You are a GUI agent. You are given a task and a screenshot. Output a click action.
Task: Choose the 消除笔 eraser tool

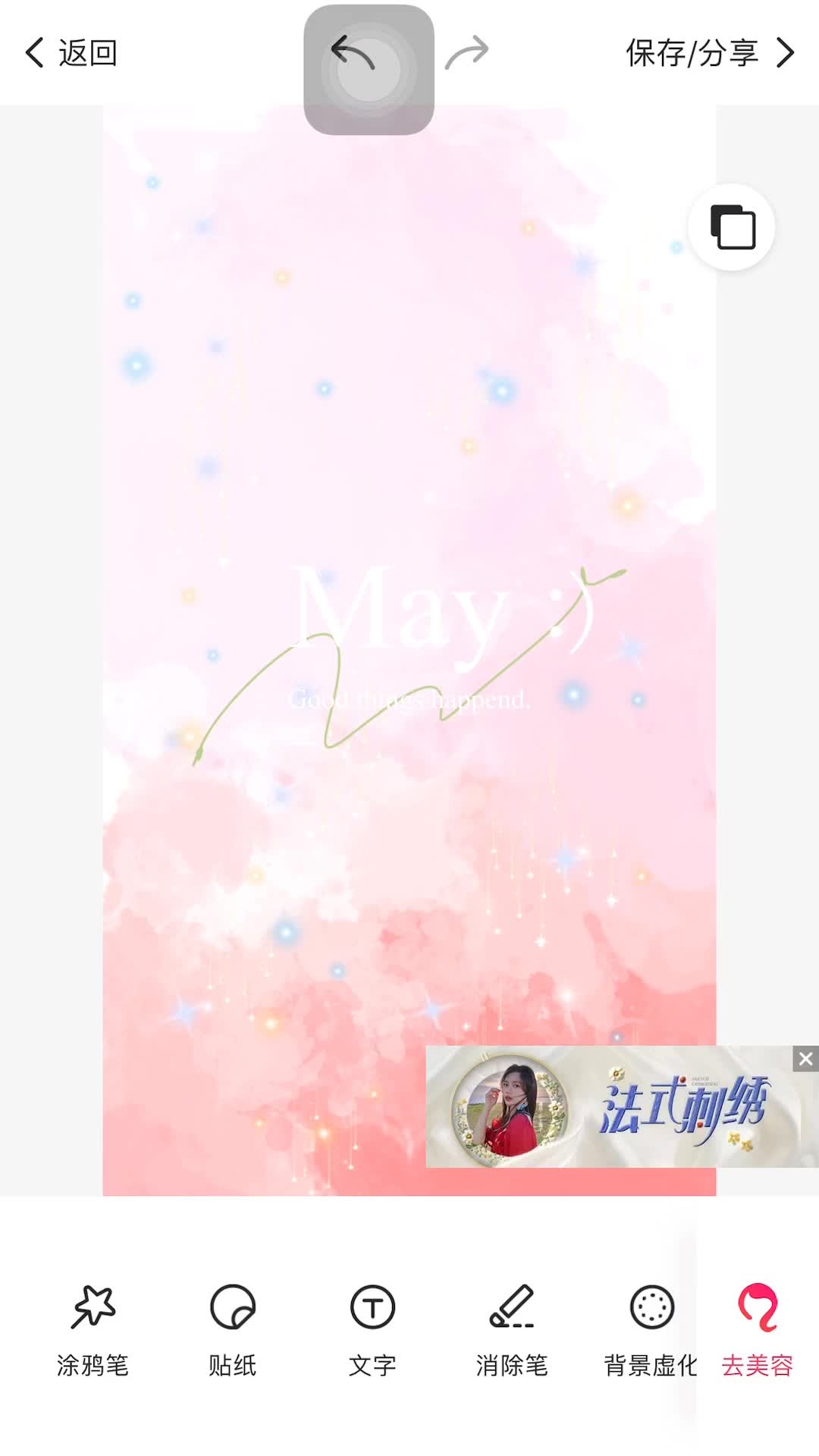pos(511,1329)
